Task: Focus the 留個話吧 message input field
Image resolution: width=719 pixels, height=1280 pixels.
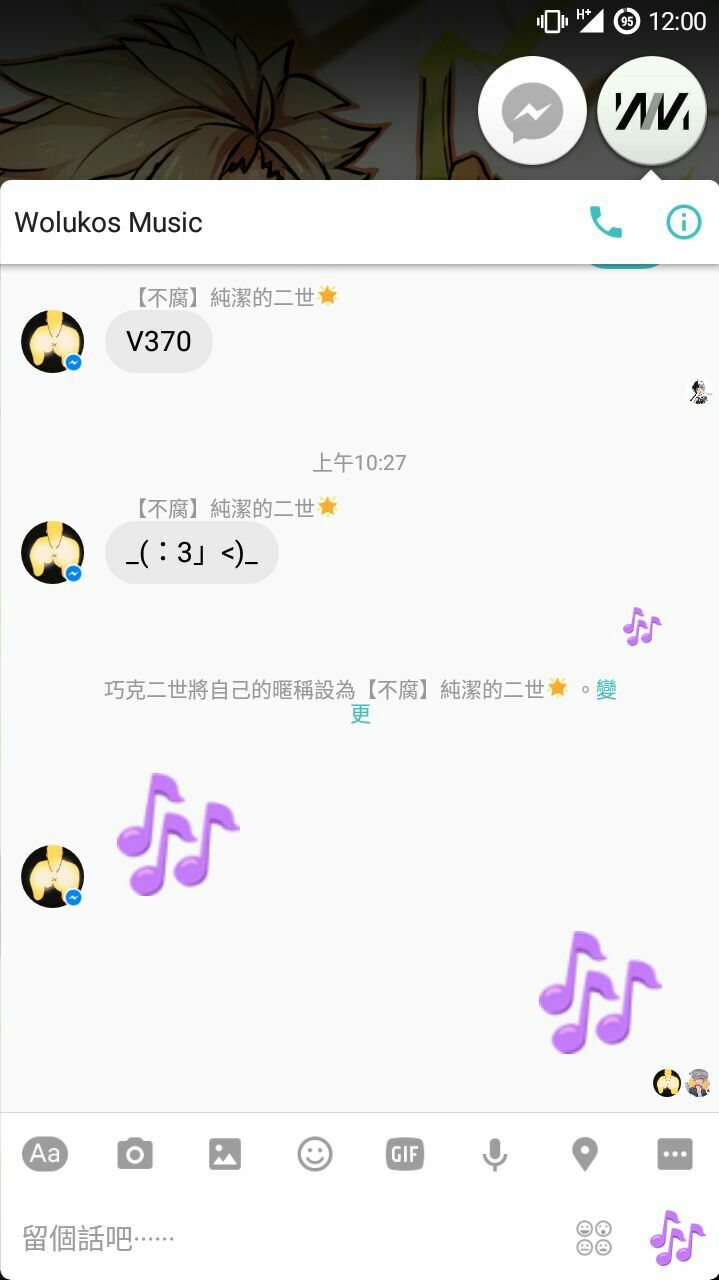Action: coord(280,1238)
